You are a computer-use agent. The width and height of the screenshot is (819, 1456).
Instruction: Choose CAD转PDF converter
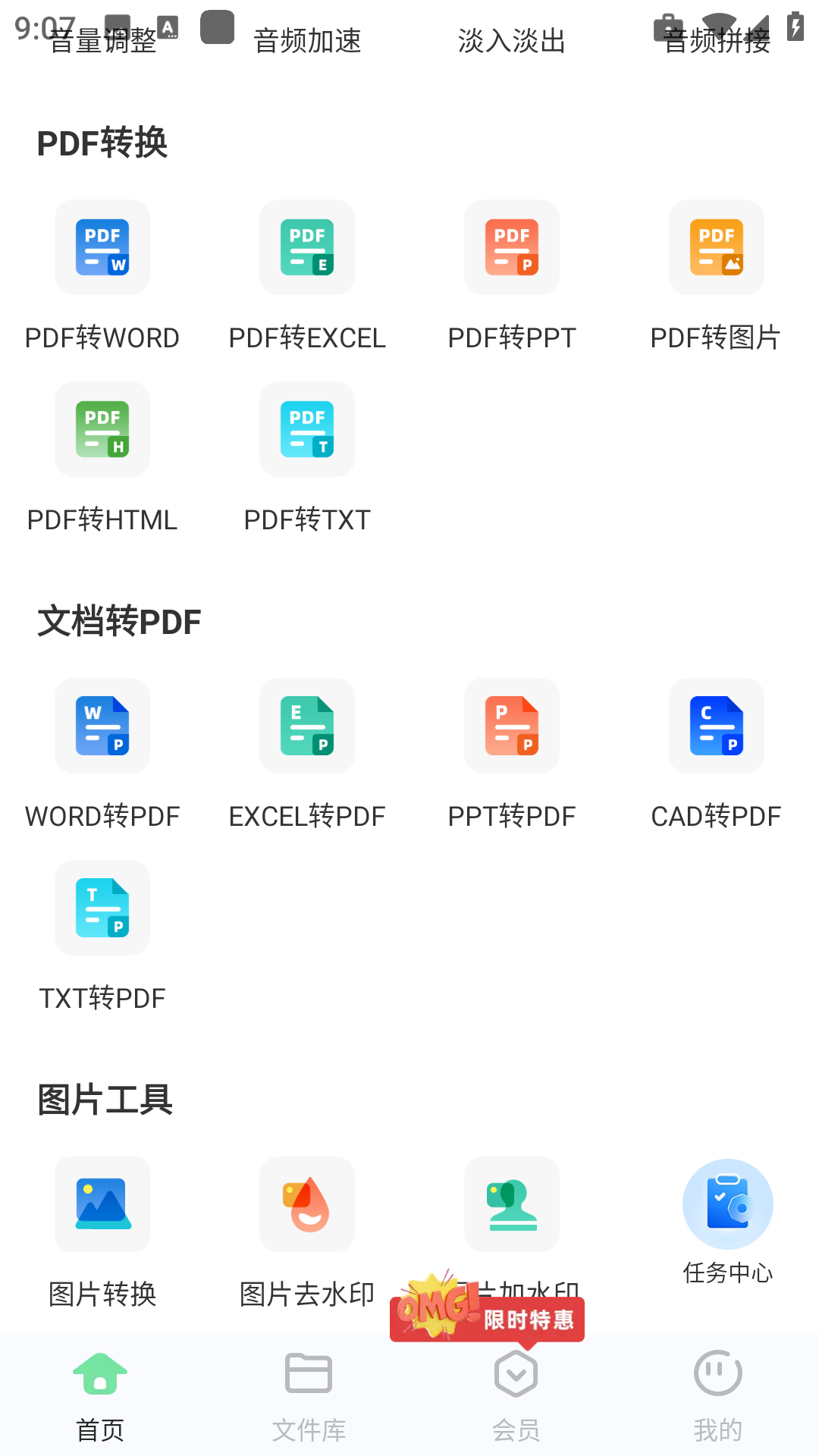[717, 726]
